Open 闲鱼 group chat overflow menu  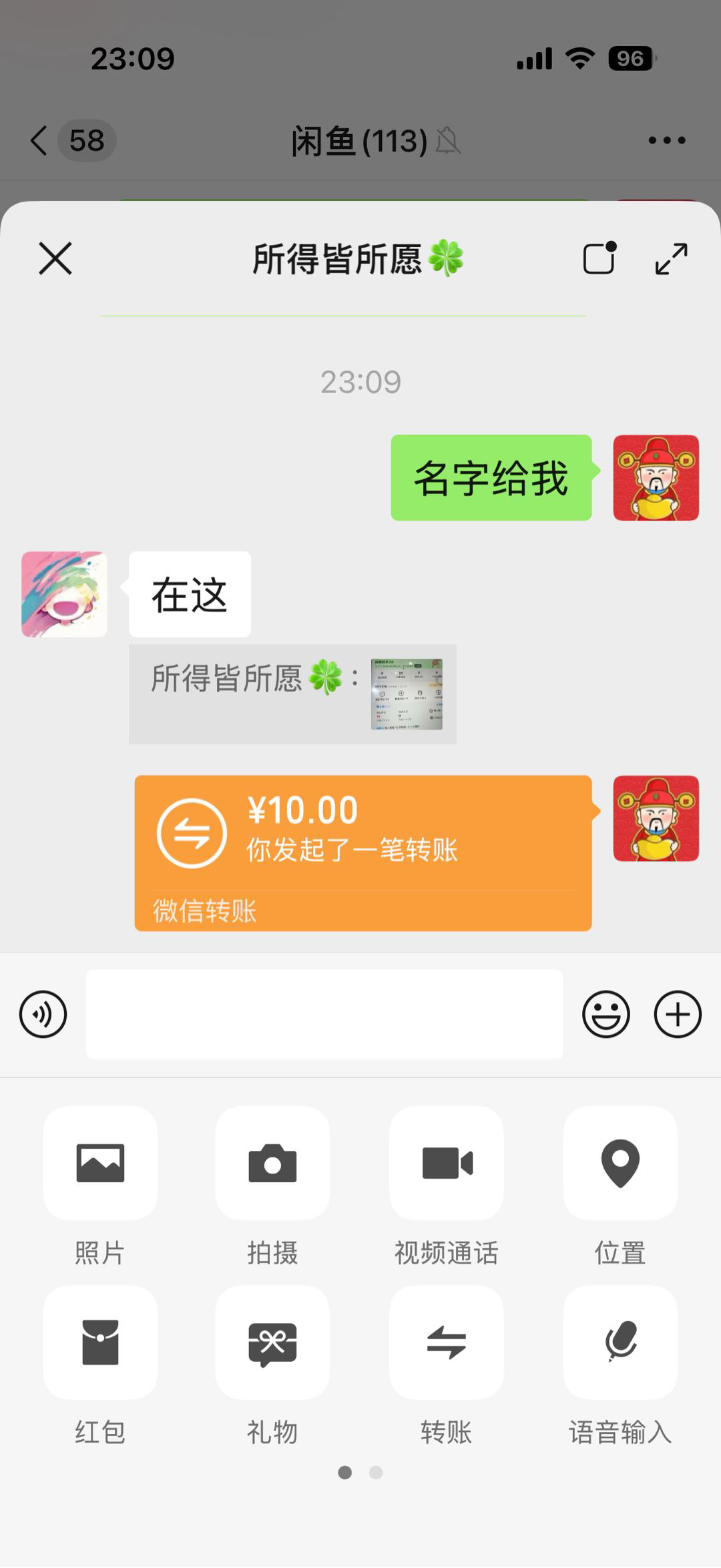pos(666,140)
